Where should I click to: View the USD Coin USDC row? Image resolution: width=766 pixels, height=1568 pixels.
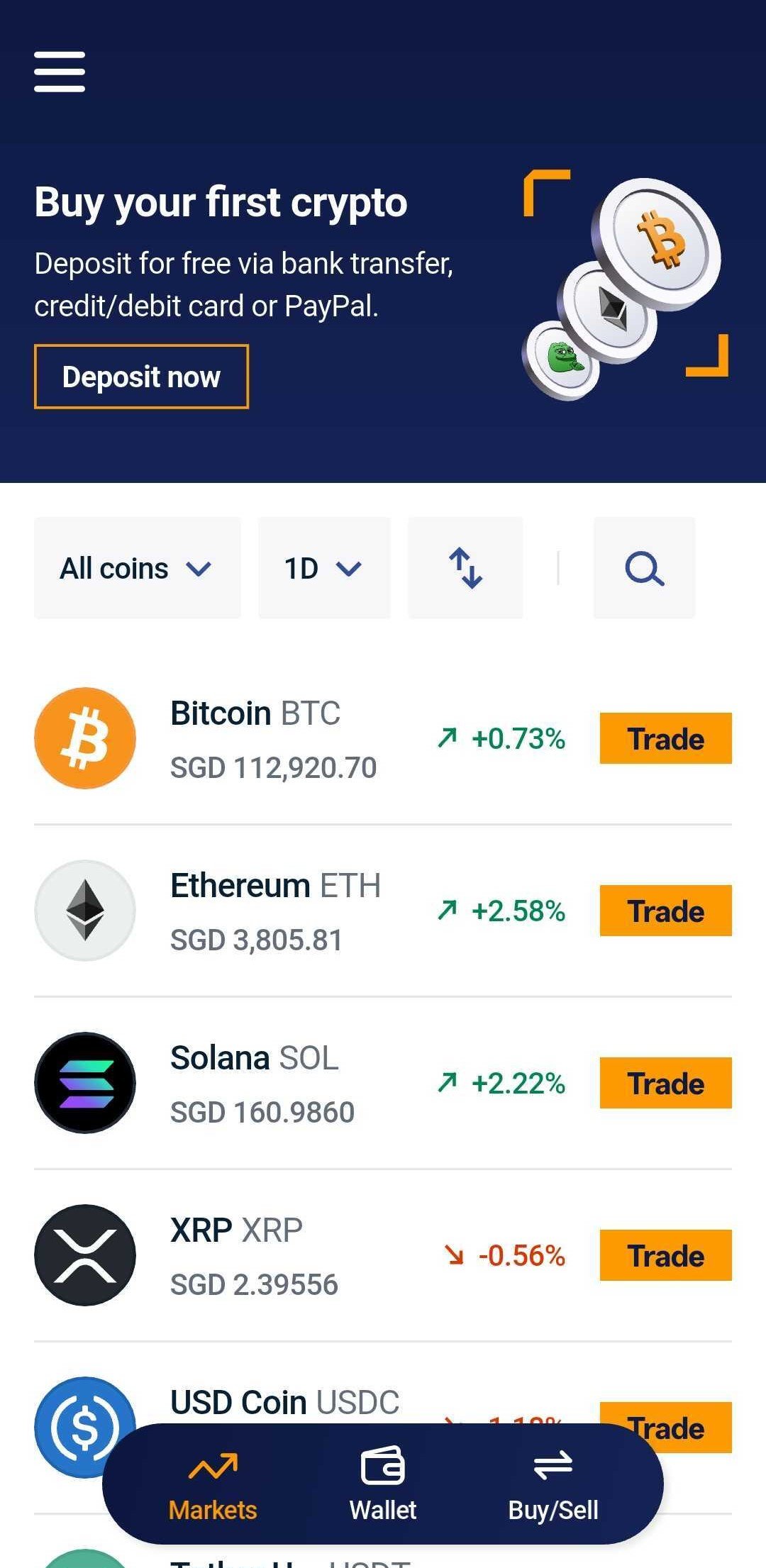[284, 1401]
